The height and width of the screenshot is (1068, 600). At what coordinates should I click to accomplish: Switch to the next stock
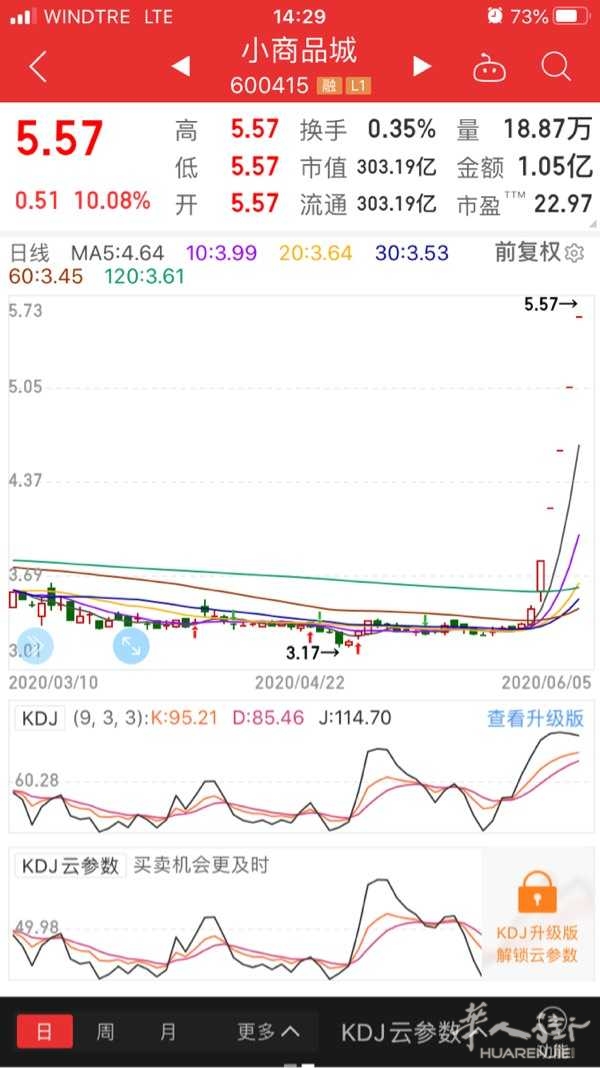coord(422,66)
